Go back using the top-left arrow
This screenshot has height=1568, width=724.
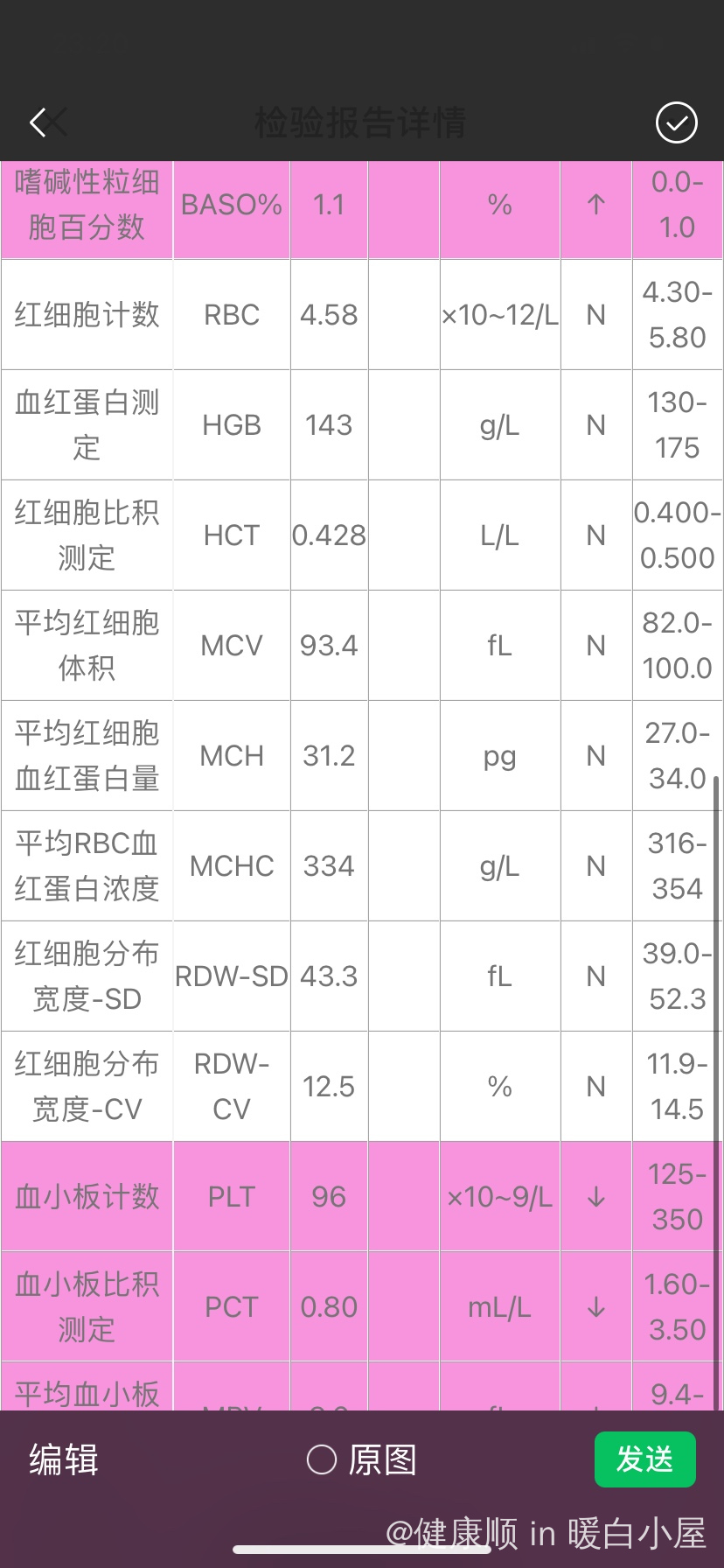(x=38, y=122)
